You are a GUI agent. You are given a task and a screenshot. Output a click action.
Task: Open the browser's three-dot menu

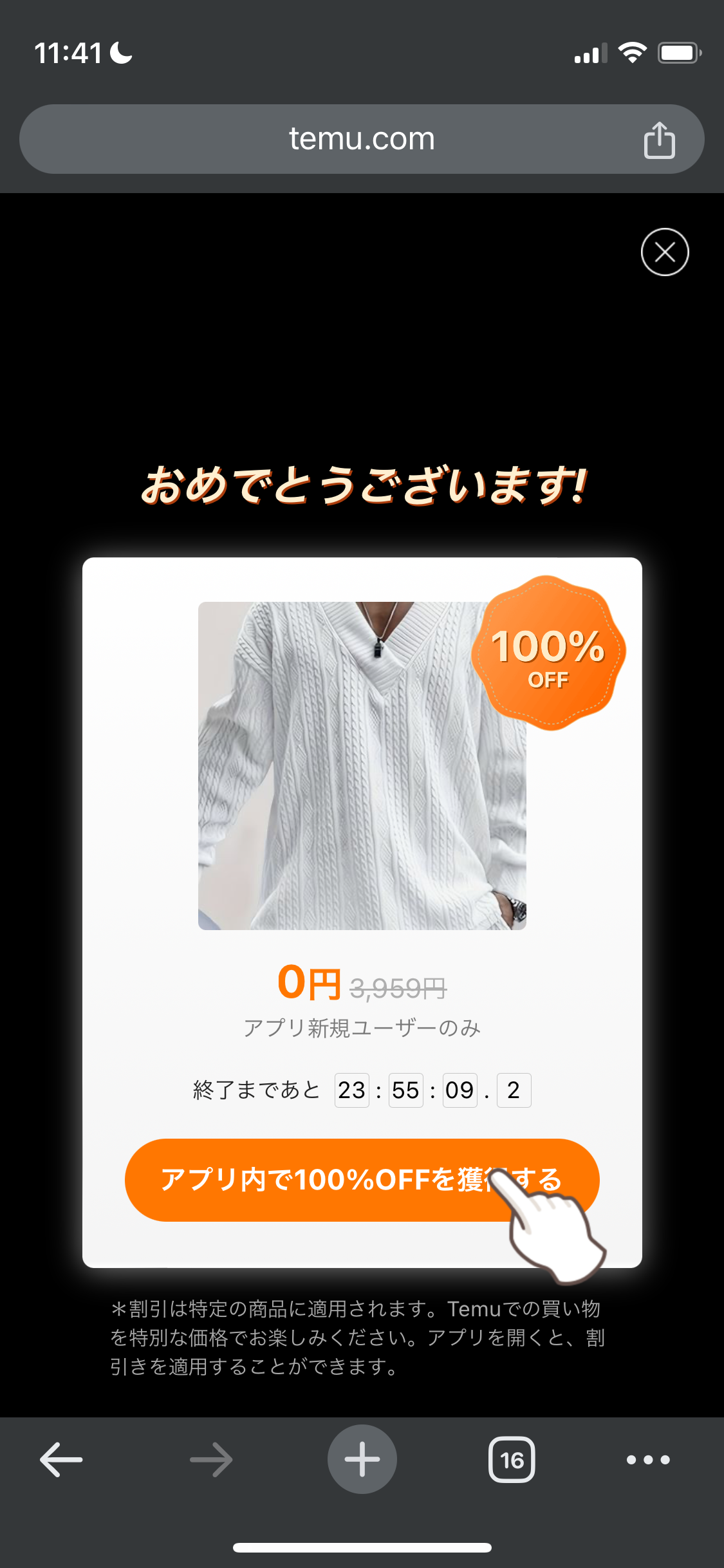pyautogui.click(x=648, y=1459)
